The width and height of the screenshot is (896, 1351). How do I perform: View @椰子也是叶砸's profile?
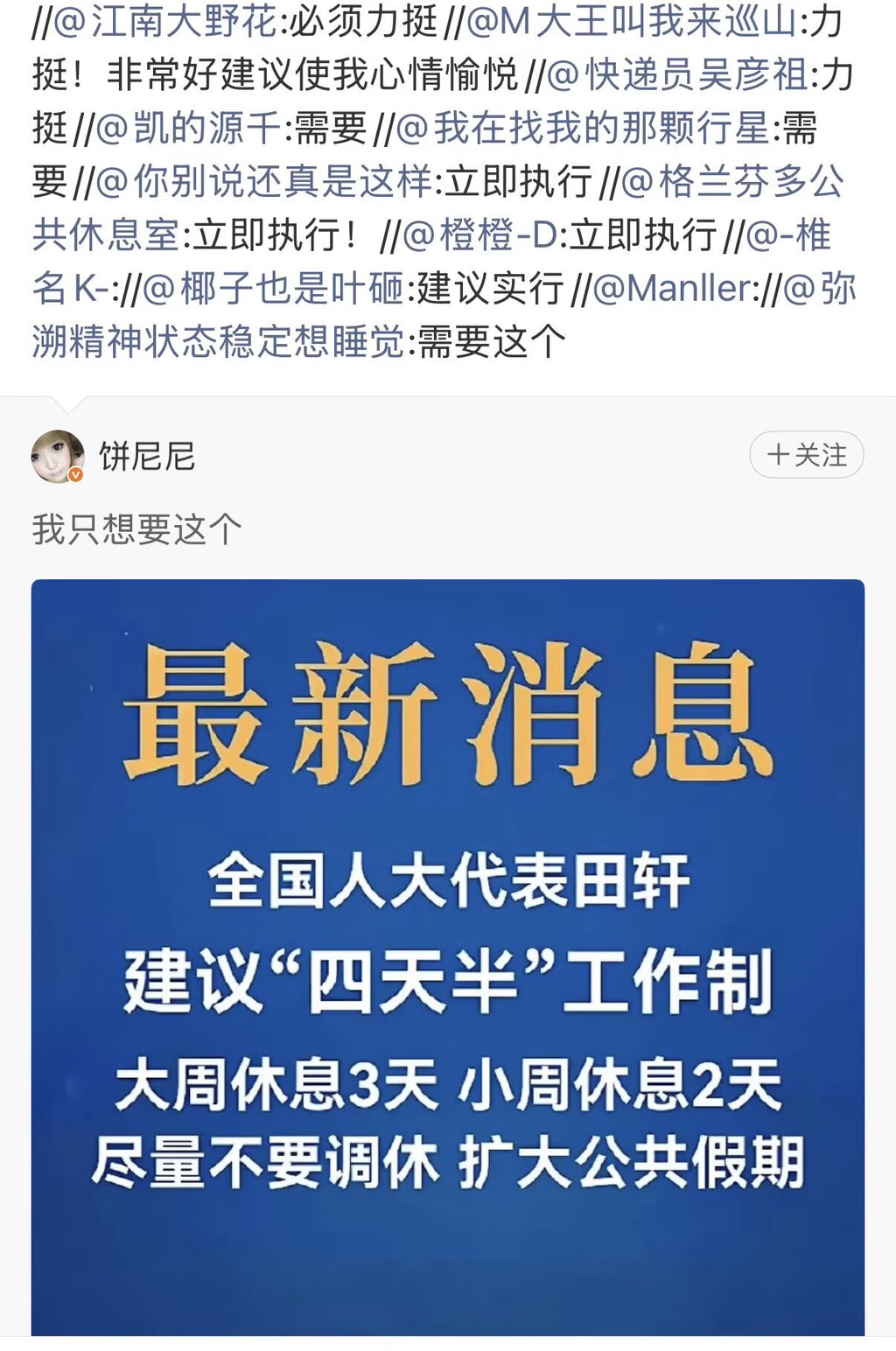[273, 288]
